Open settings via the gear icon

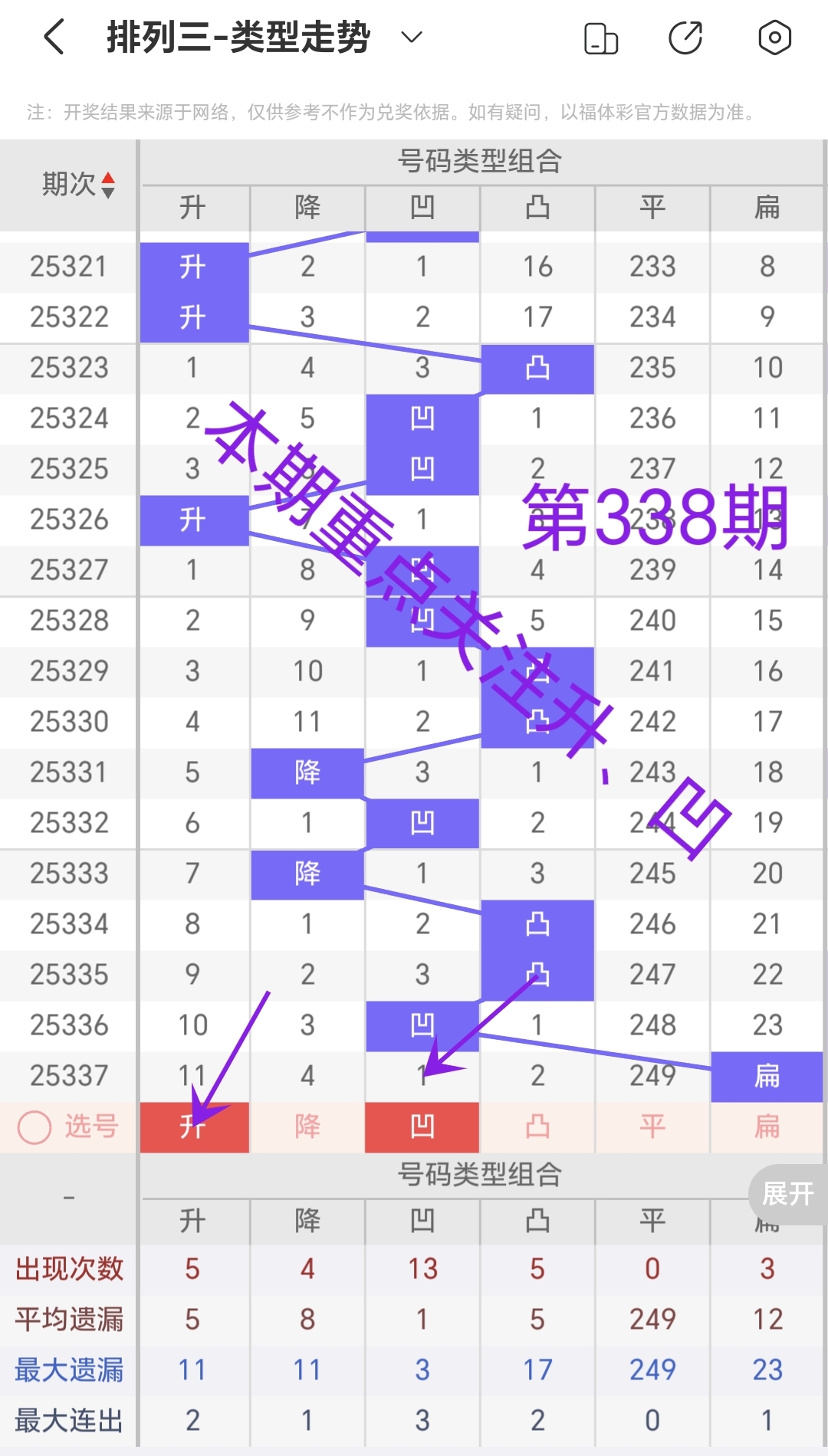tap(774, 36)
